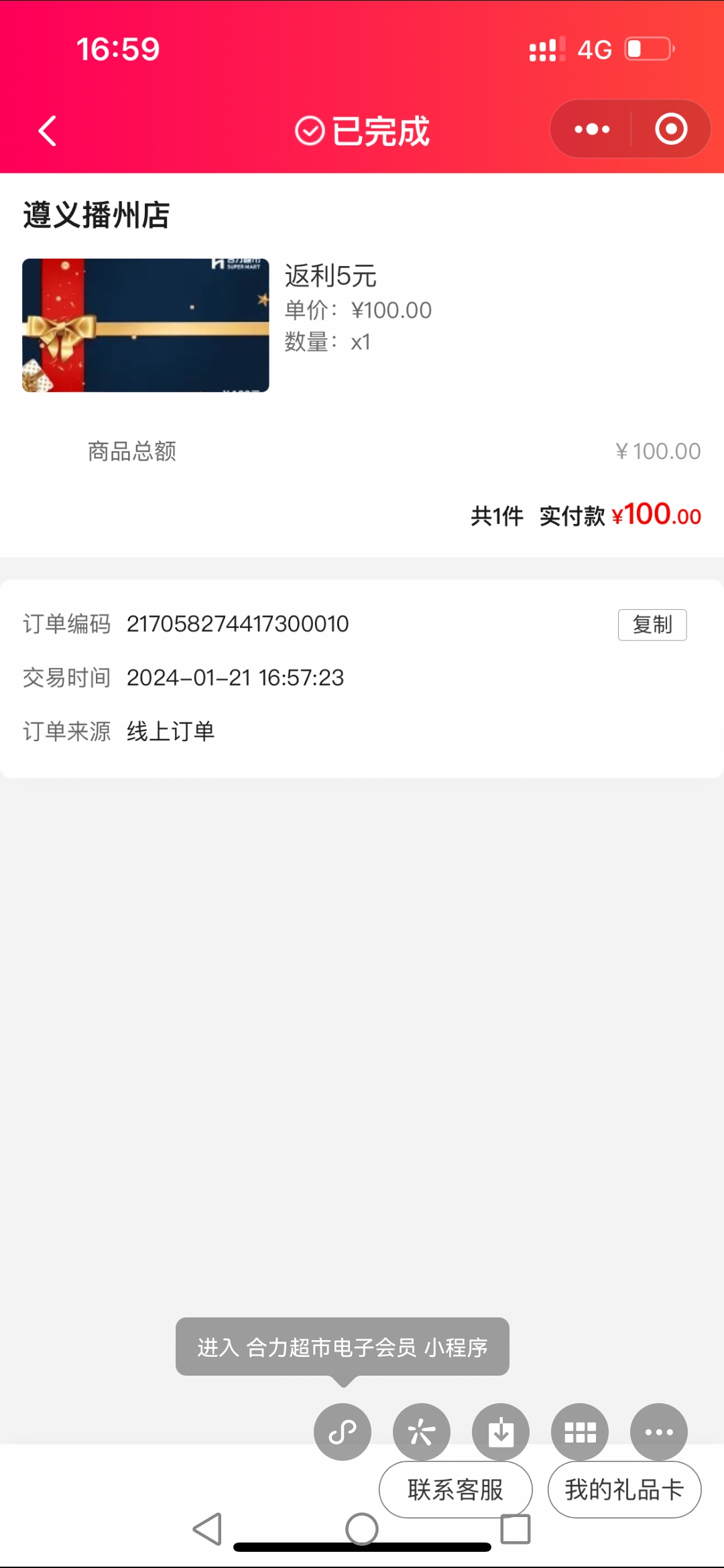Tap the system back triangle
Screen dimensions: 724x1568
(208, 1530)
